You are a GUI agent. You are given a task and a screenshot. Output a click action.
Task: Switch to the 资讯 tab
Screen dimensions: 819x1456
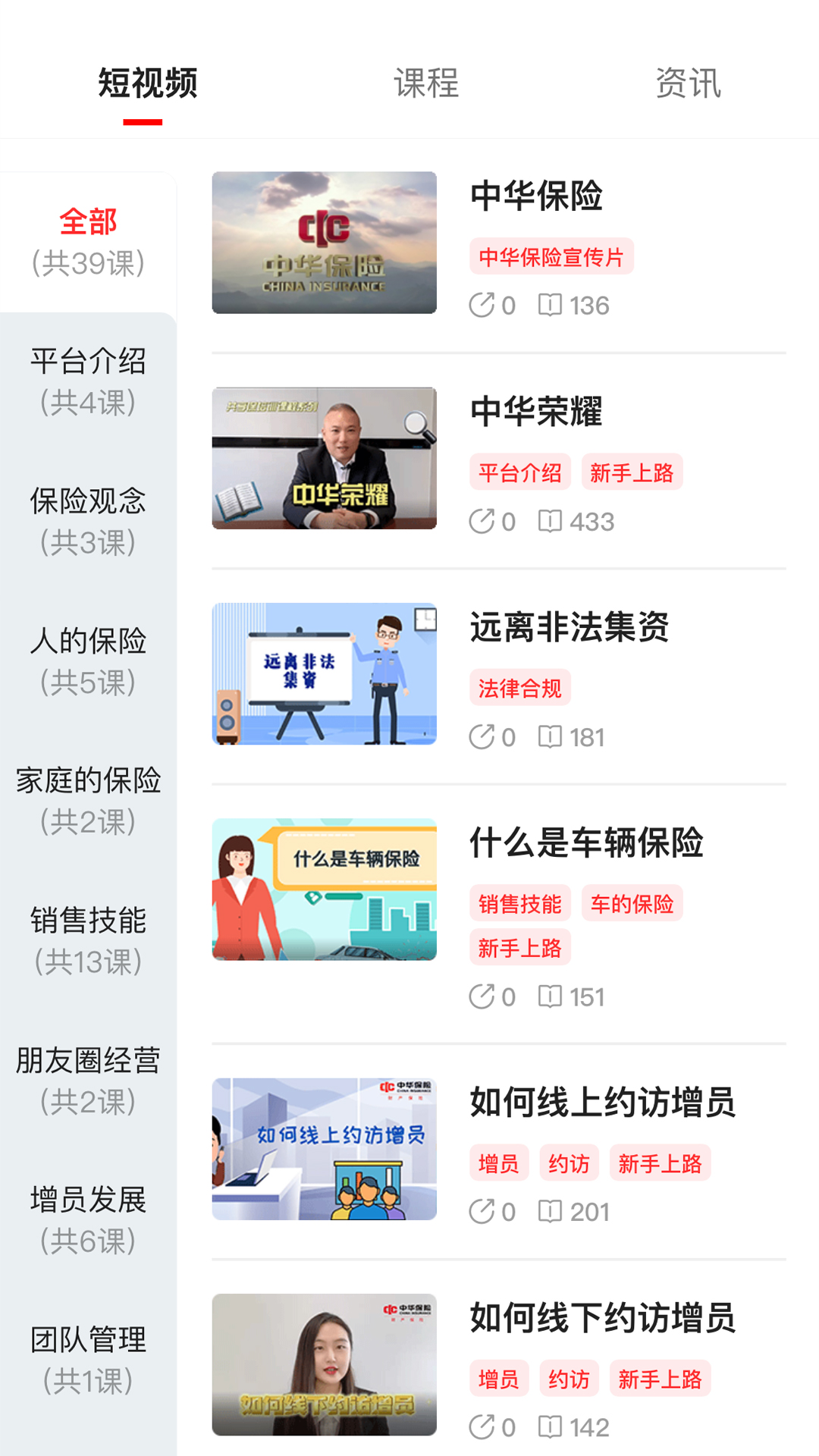688,83
